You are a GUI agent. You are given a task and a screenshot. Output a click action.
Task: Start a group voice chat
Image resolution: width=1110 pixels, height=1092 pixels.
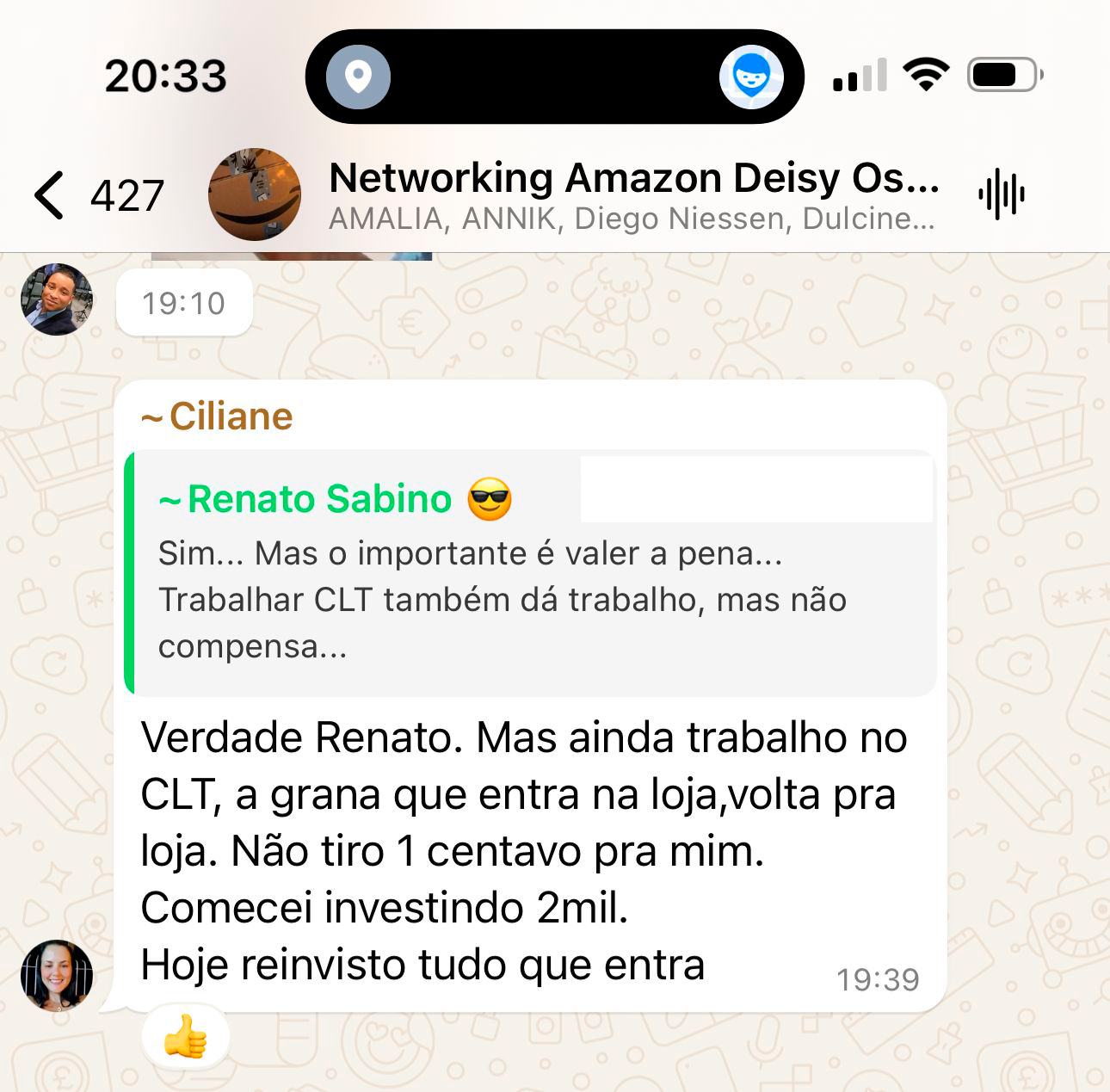click(x=1001, y=194)
